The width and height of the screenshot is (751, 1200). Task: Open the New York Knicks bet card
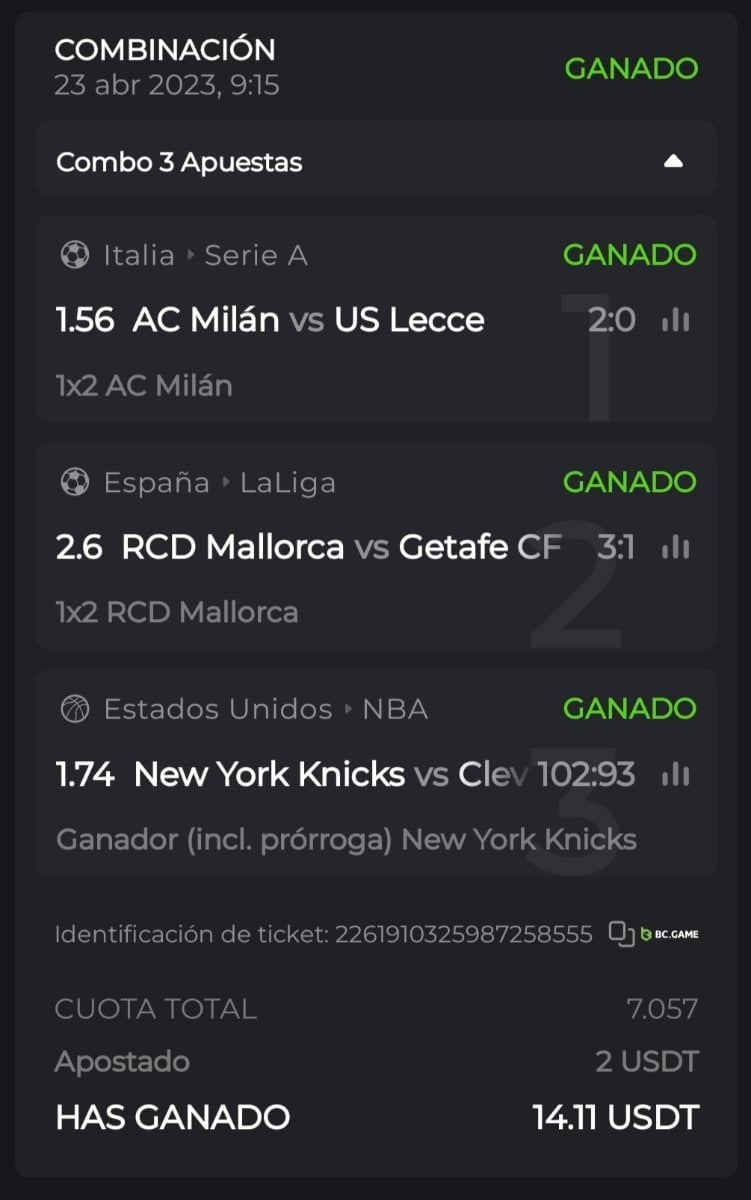pos(300,774)
